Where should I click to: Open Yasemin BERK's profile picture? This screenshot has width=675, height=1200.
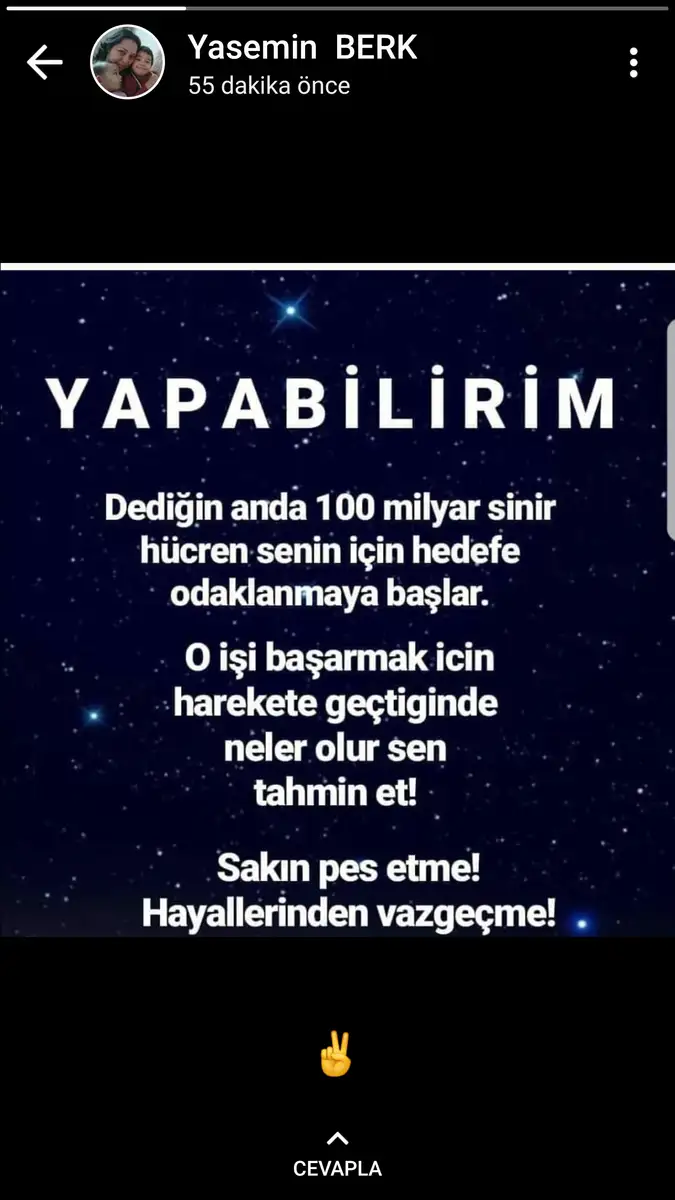pos(128,63)
